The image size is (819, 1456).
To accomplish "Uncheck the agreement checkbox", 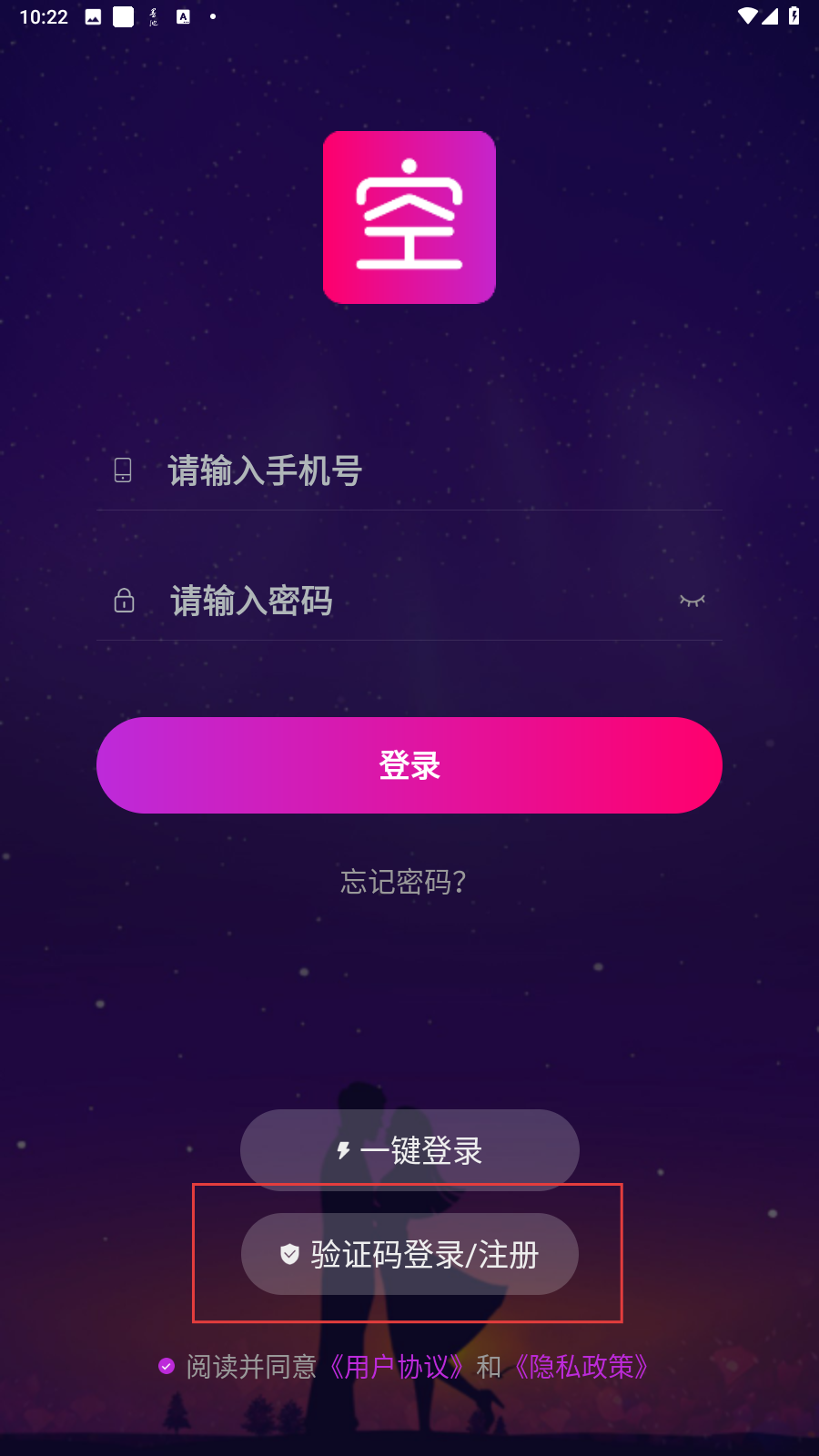I will point(167,1366).
